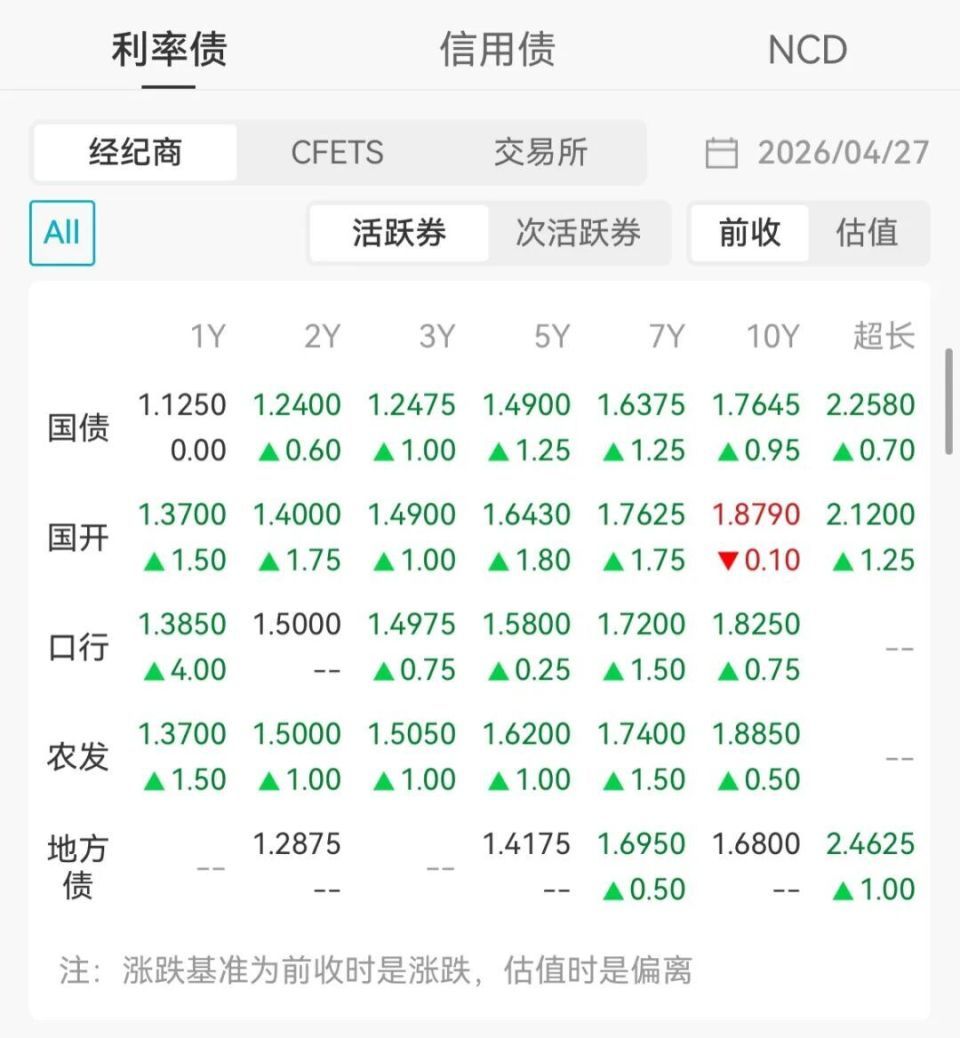Image resolution: width=960 pixels, height=1038 pixels.
Task: Select the 活跃券 option
Action: [x=399, y=233]
